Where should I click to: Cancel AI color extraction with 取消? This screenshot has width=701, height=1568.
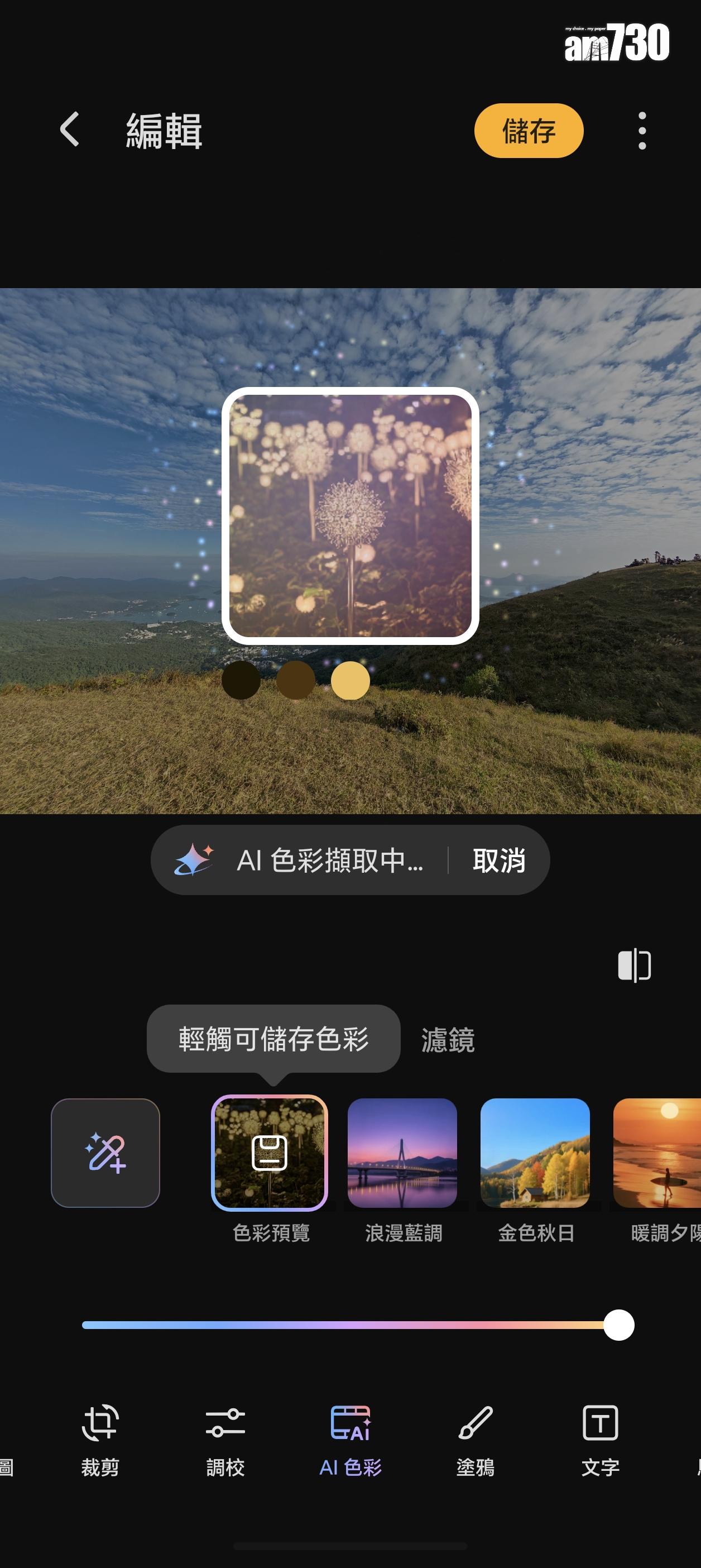point(499,860)
